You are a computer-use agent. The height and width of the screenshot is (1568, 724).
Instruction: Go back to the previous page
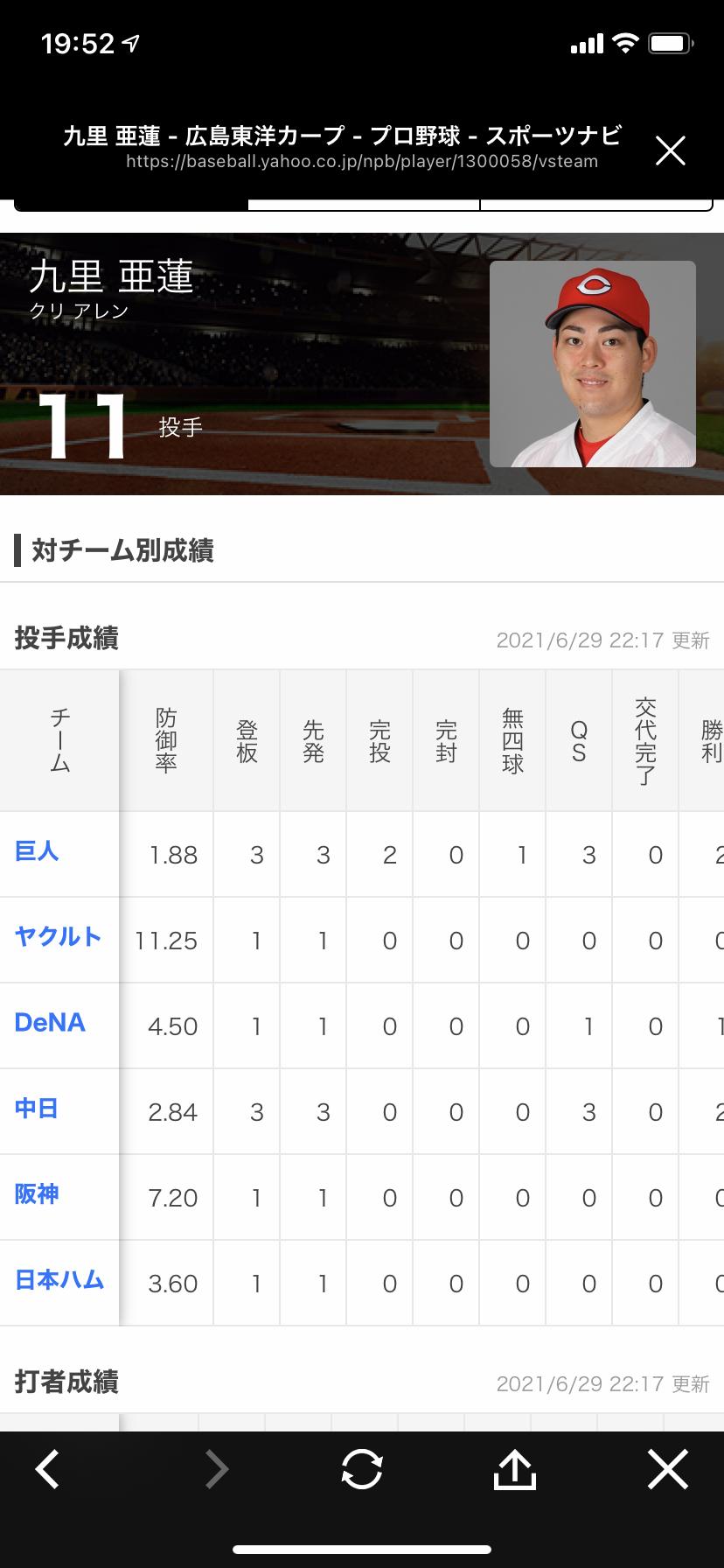coord(48,1469)
